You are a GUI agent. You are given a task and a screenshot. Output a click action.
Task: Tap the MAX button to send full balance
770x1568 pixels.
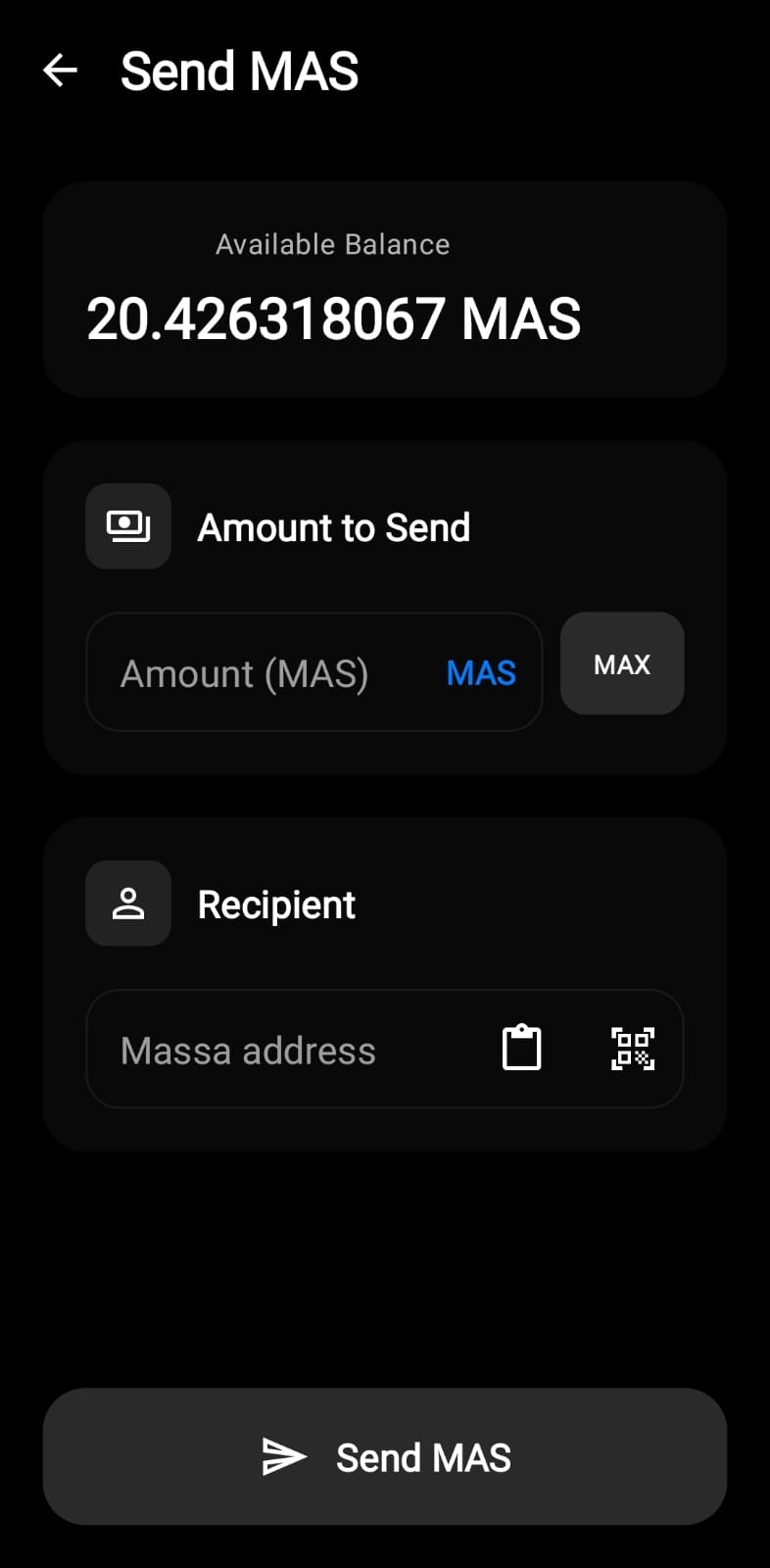tap(621, 663)
